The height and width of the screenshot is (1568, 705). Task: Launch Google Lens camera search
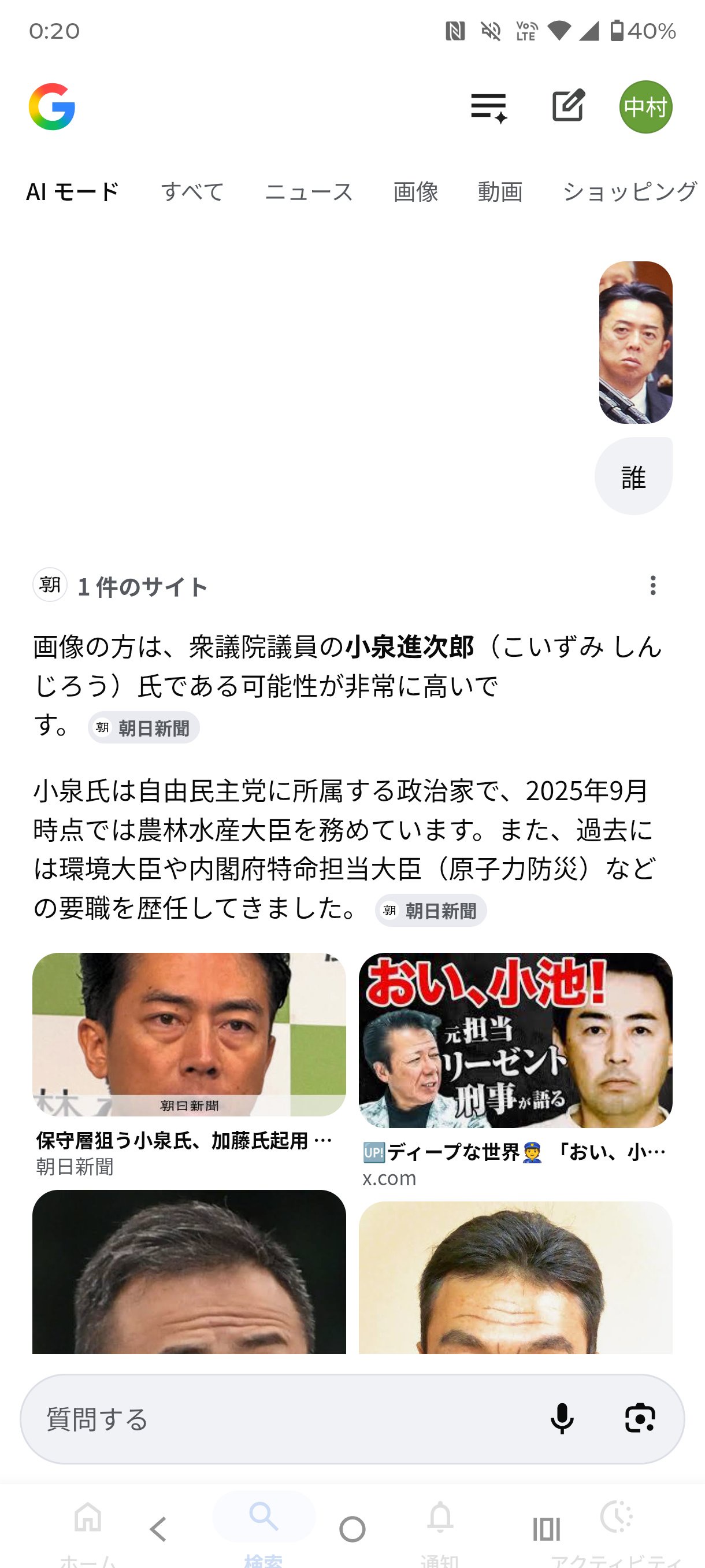click(640, 1419)
